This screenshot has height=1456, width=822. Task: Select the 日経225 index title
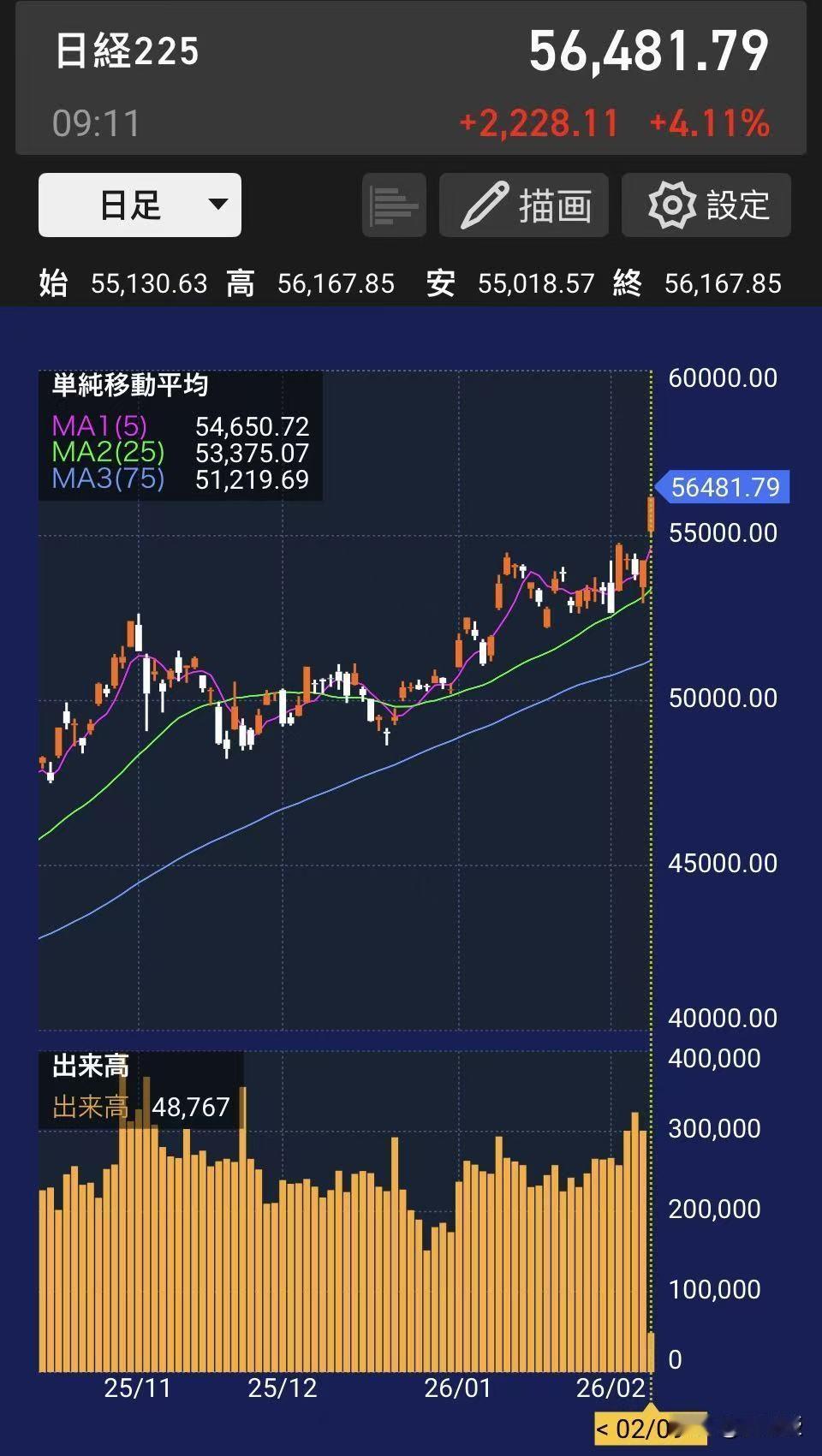coord(127,51)
